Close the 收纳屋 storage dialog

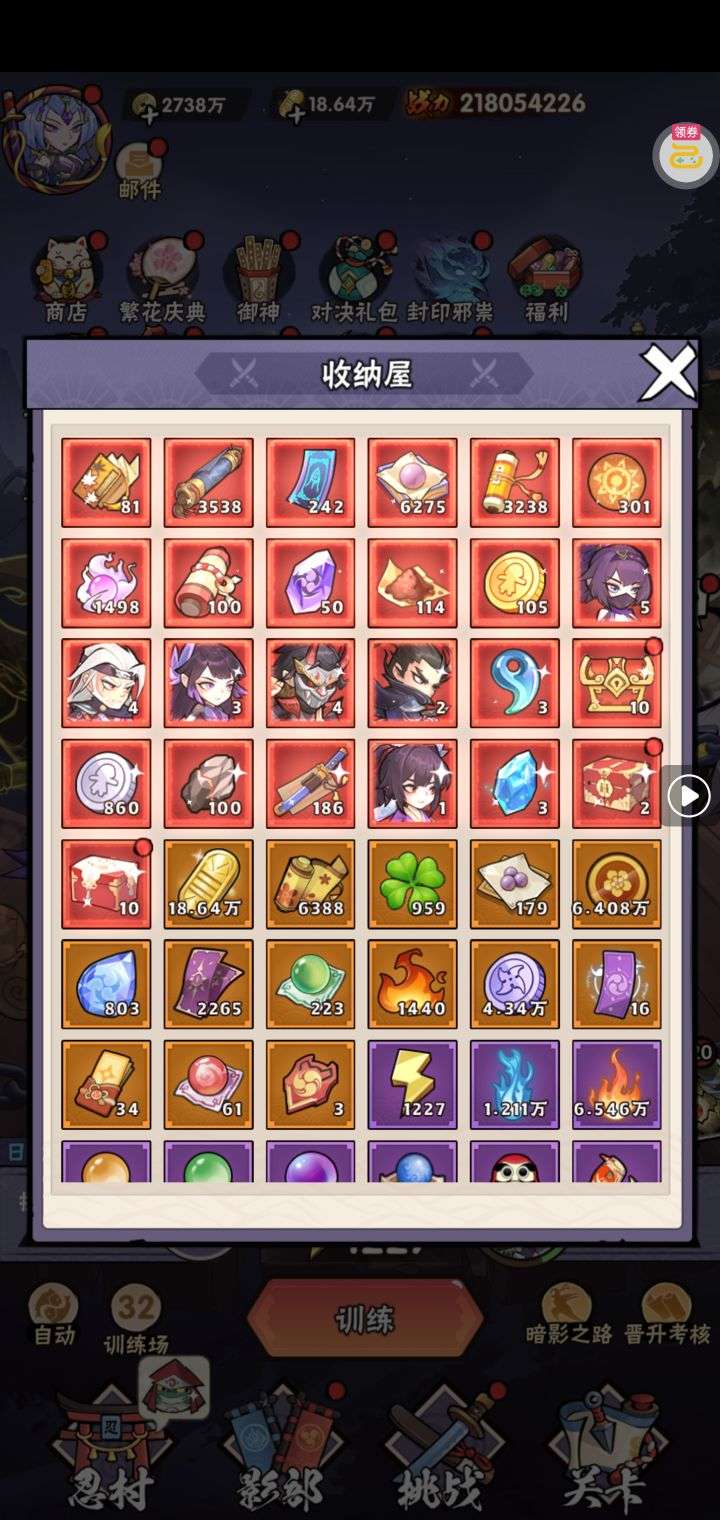[668, 372]
